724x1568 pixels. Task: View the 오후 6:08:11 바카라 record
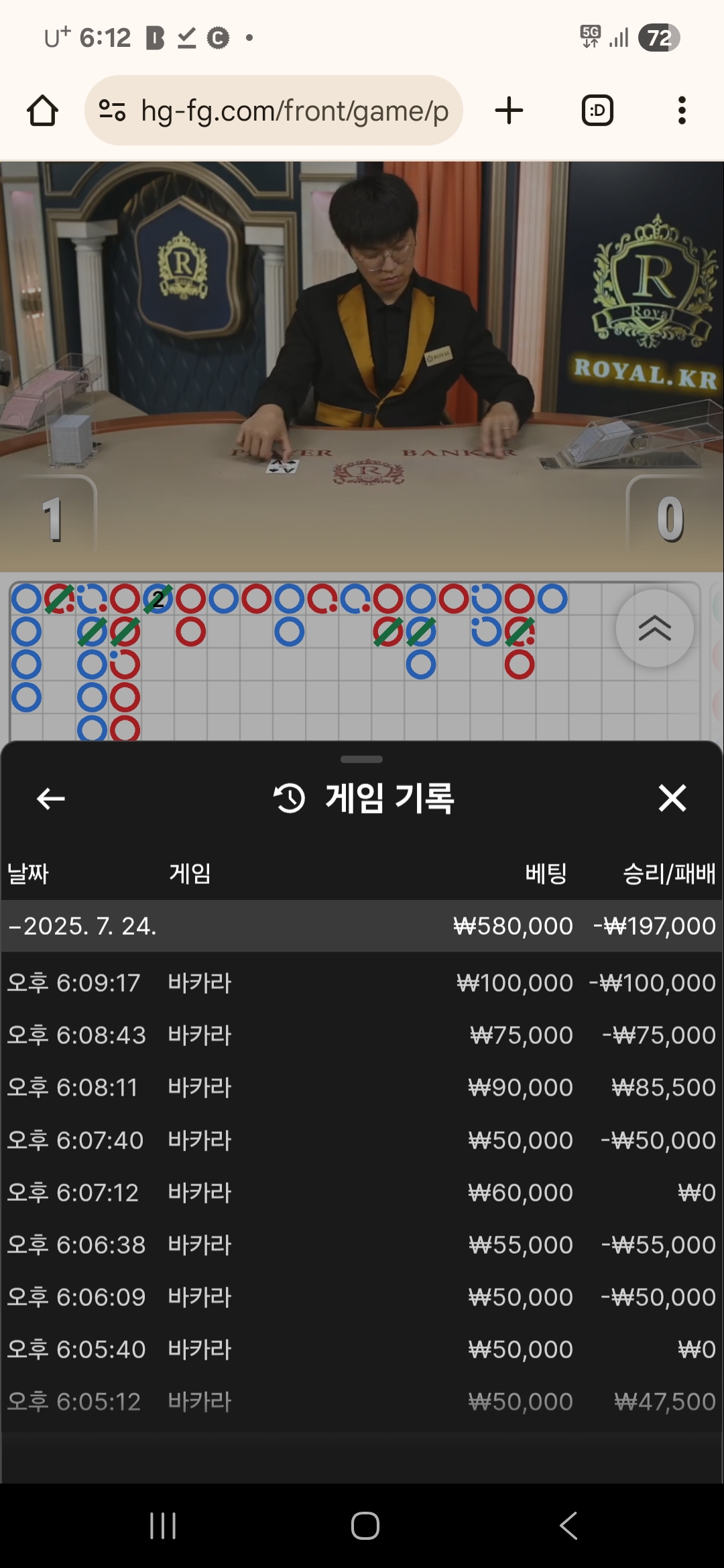coord(361,1088)
